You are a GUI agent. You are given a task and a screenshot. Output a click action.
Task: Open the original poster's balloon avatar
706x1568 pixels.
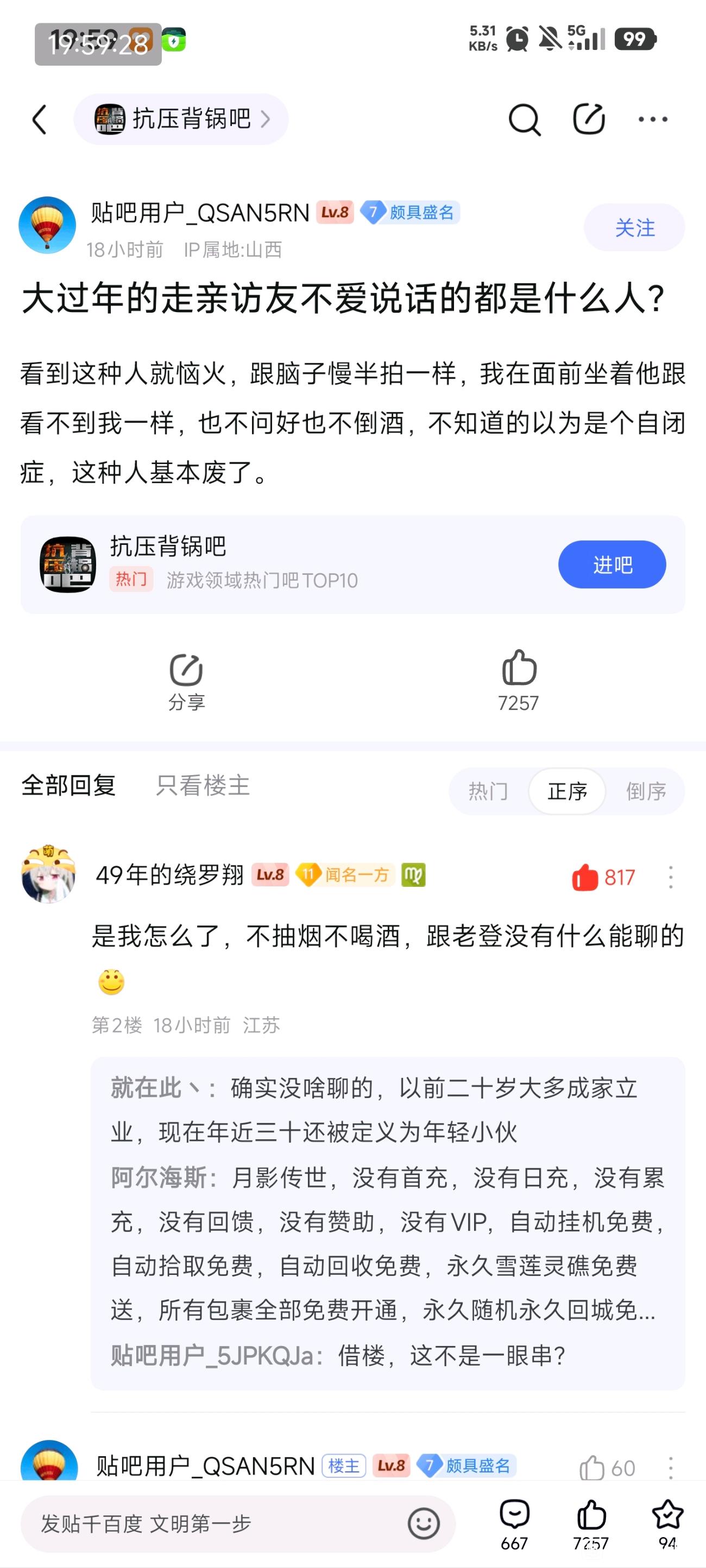[x=47, y=225]
